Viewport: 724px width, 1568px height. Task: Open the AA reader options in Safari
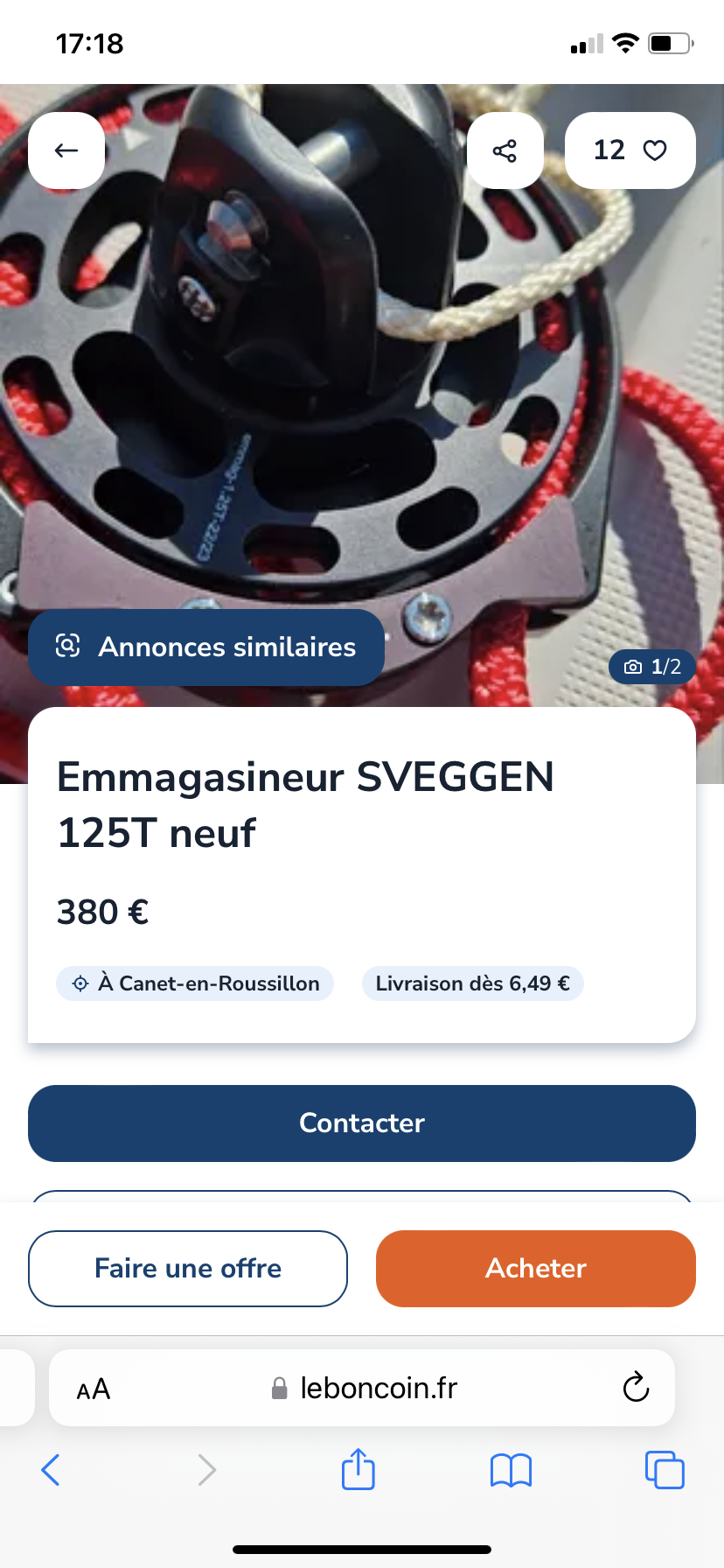click(x=94, y=1389)
